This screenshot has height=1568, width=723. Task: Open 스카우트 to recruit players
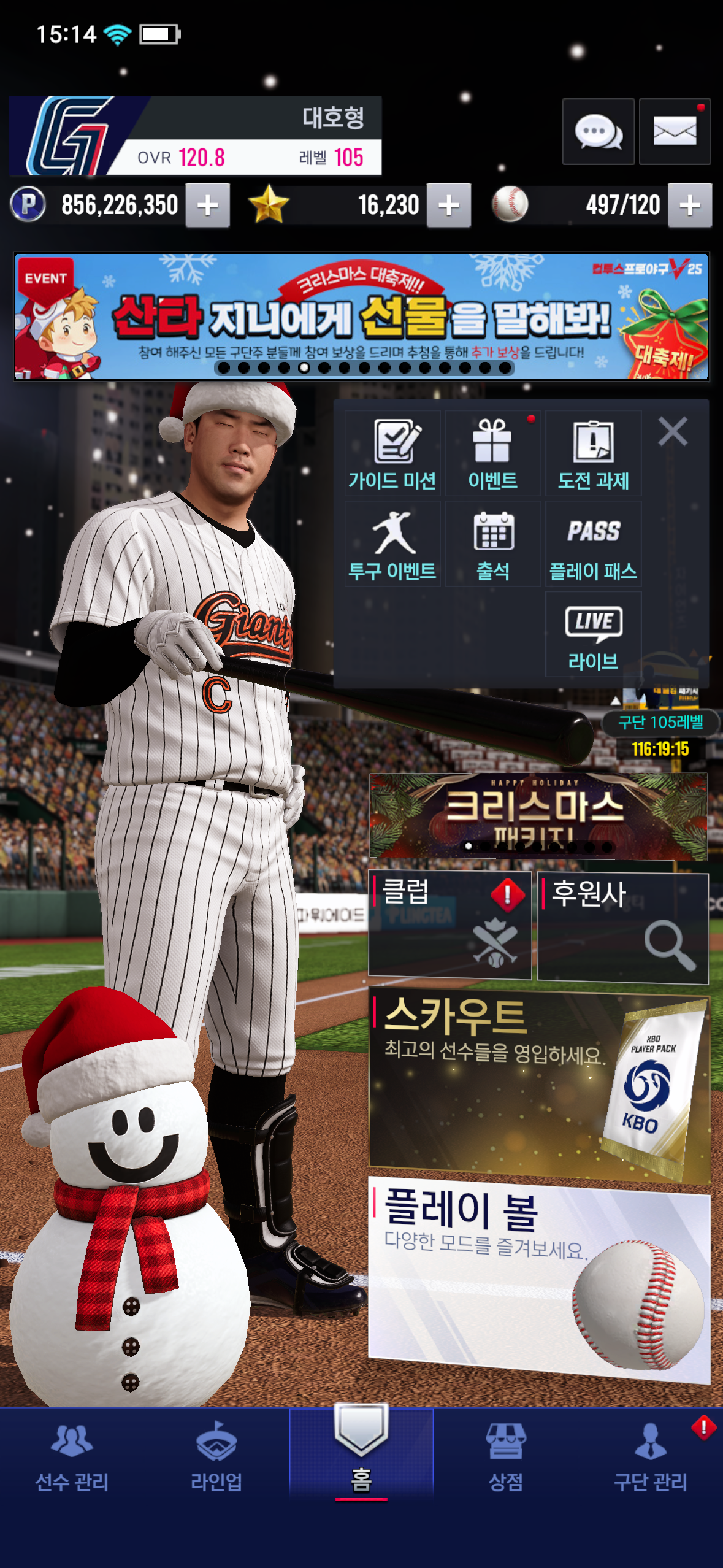point(538,1085)
